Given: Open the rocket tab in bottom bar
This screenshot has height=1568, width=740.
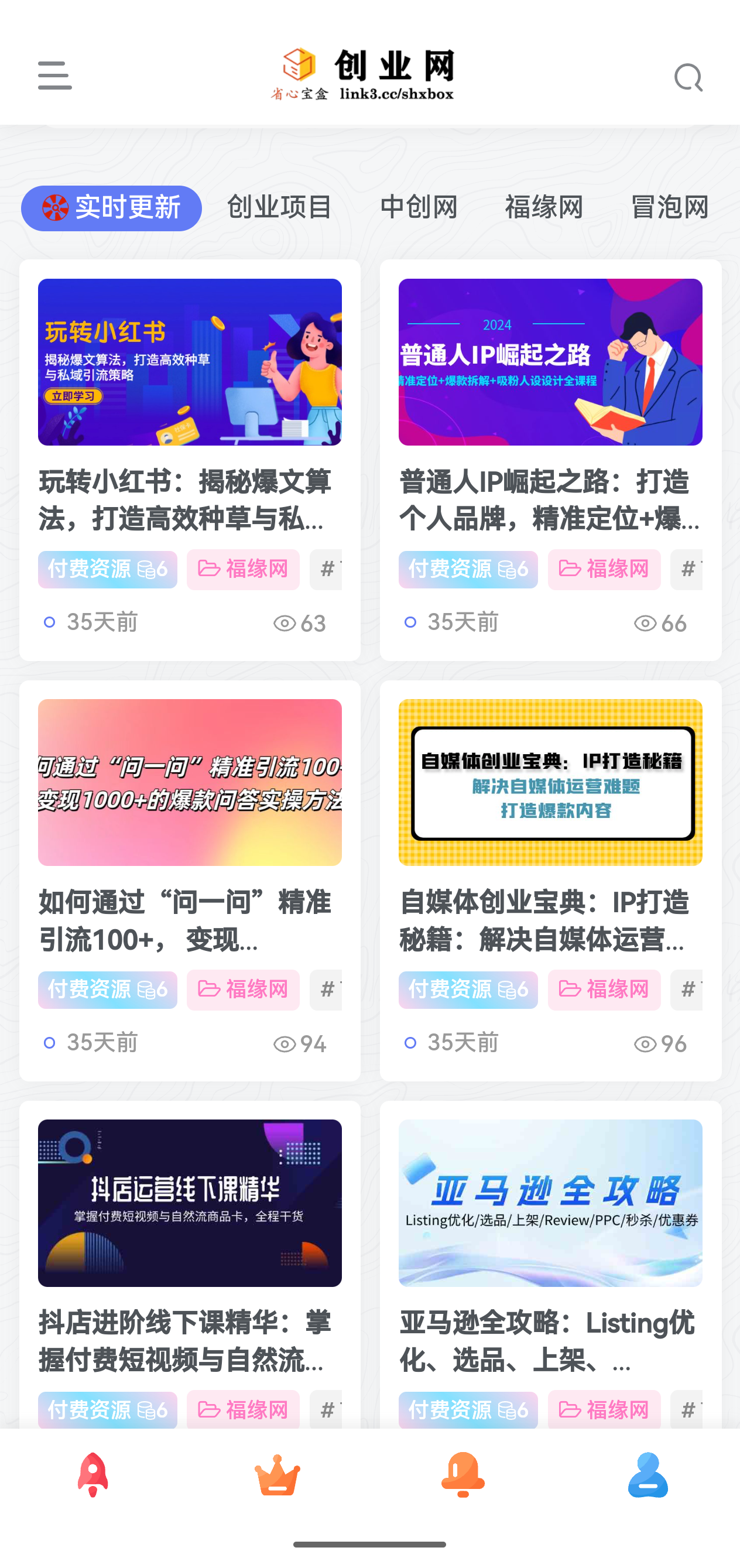Looking at the screenshot, I should pyautogui.click(x=92, y=1475).
